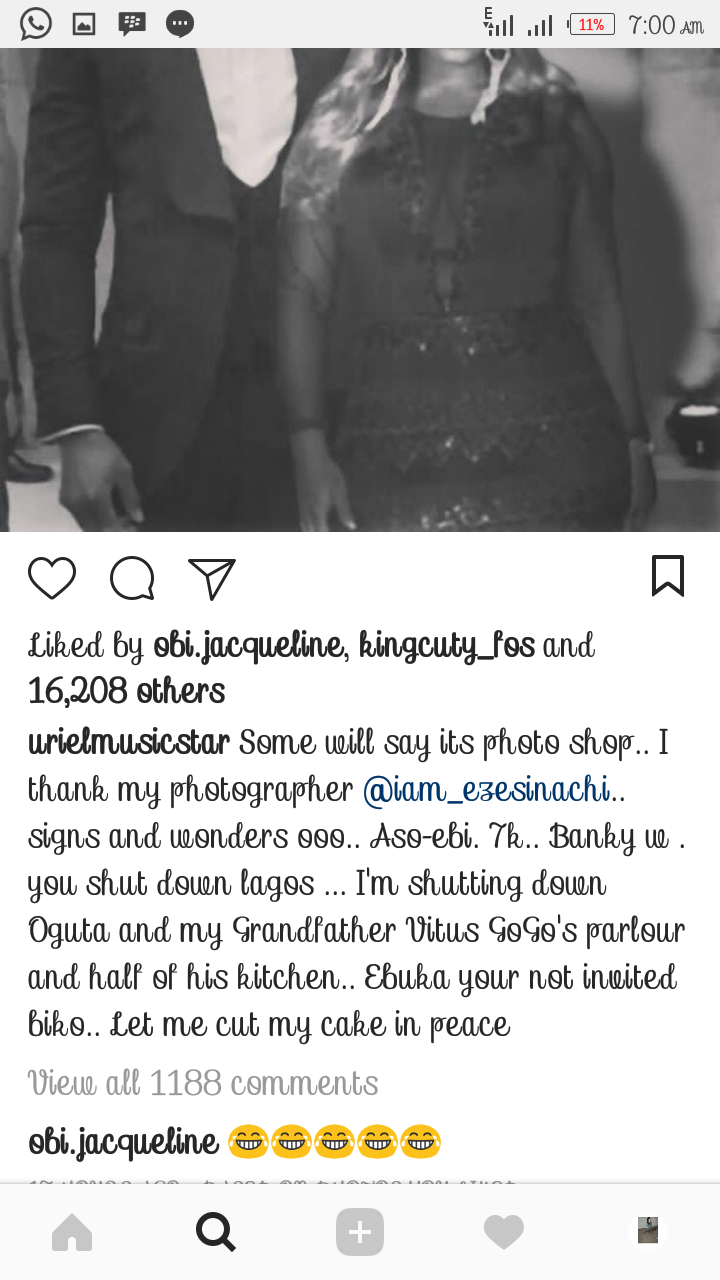Open urielmusicstar's profile from caption
The height and width of the screenshot is (1280, 720).
pyautogui.click(x=129, y=744)
